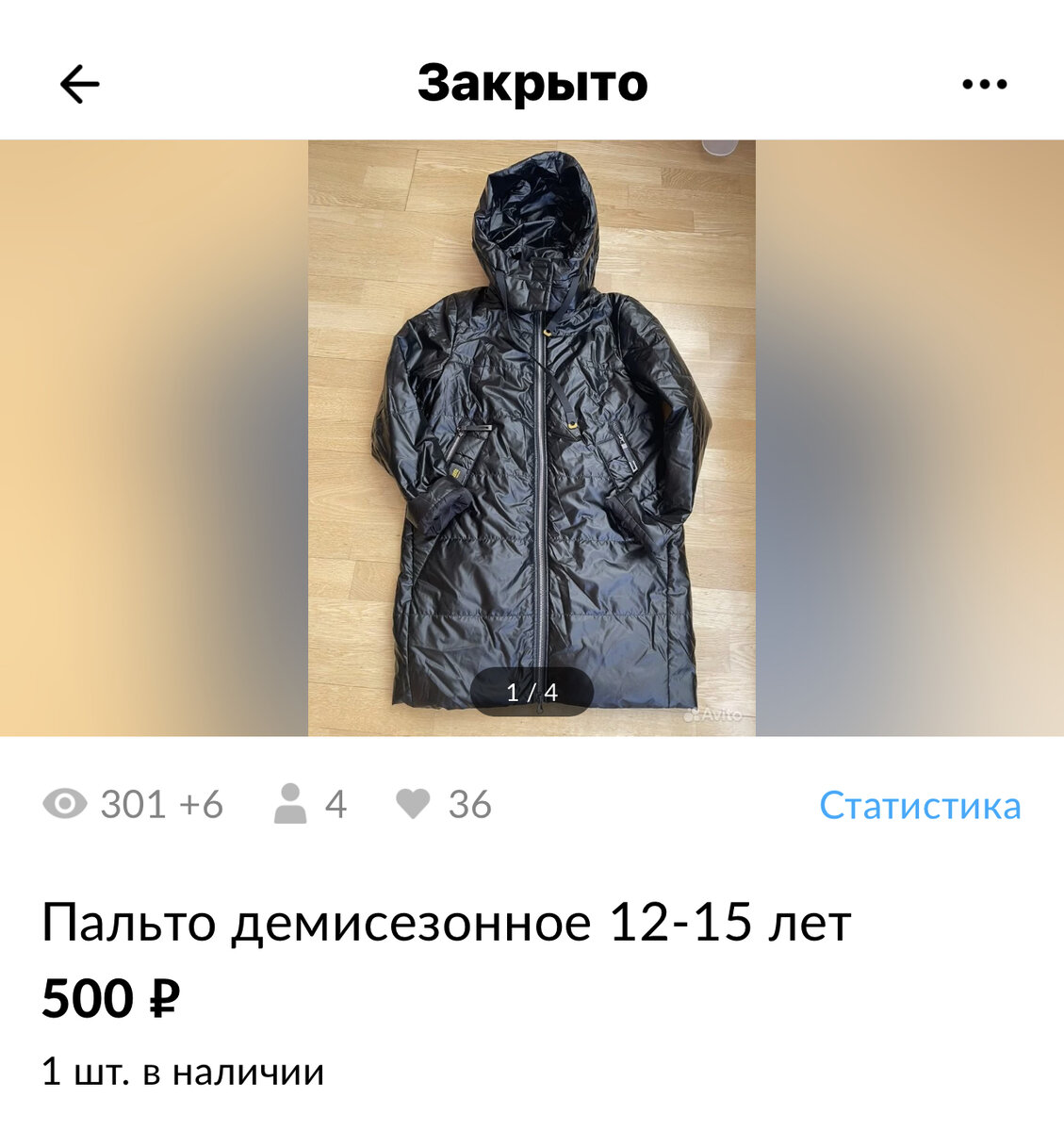Screen dimensions: 1064x1131
Task: Open the Статистика statistics link
Action: click(x=923, y=804)
